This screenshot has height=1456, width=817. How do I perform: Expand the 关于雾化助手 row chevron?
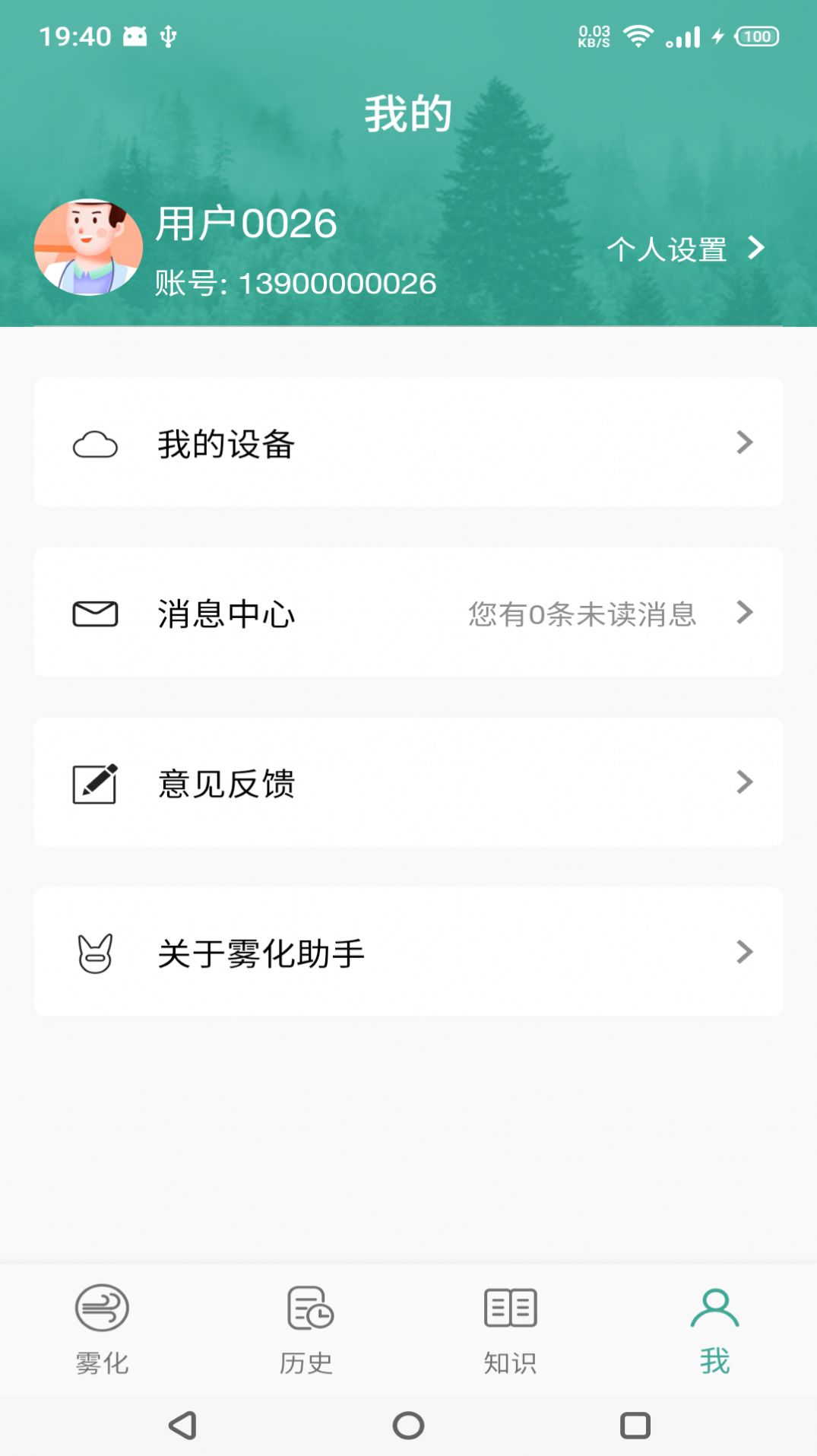click(745, 952)
